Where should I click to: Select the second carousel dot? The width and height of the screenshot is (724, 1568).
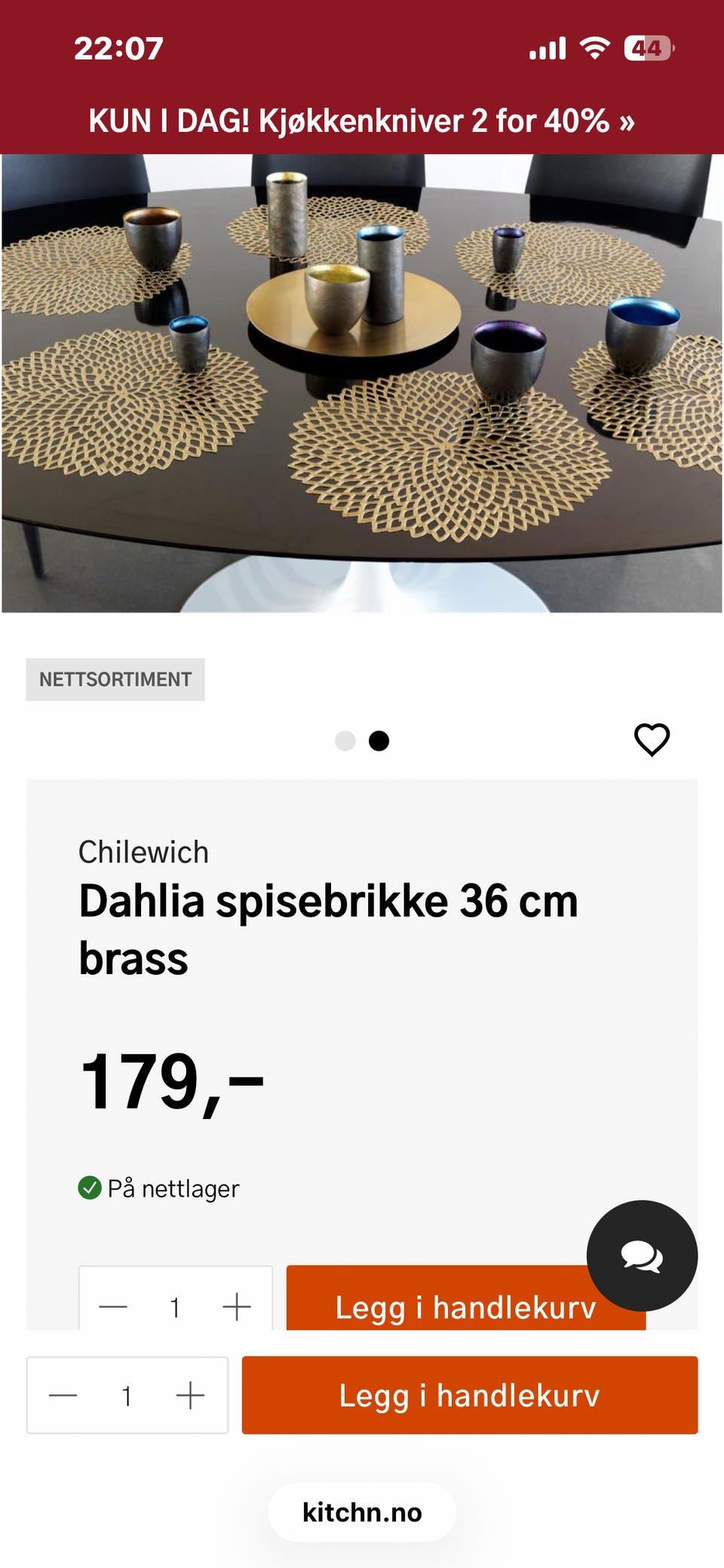click(x=379, y=740)
